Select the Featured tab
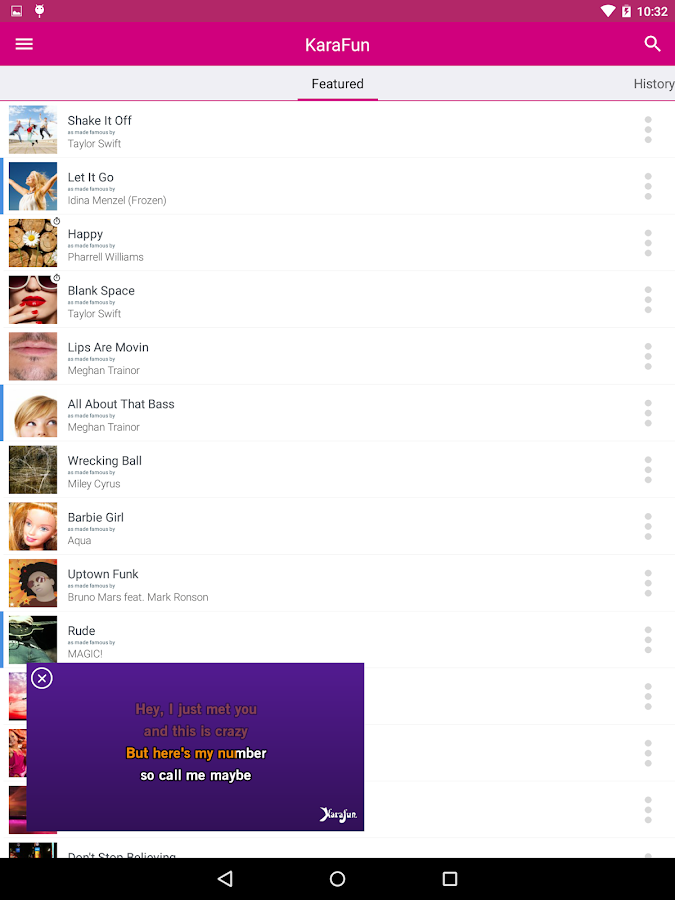Screen dimensions: 675x900 coord(337,84)
